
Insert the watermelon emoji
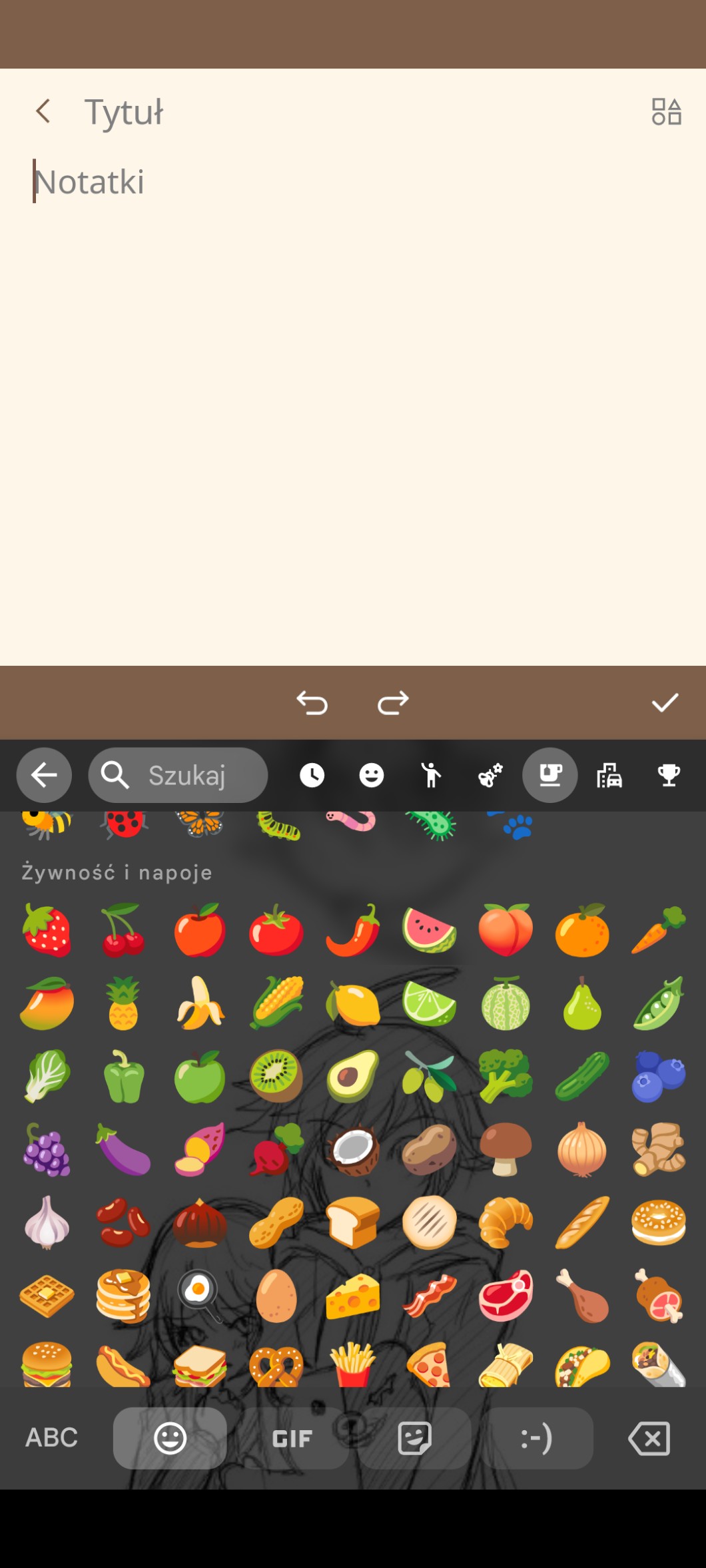(x=429, y=930)
